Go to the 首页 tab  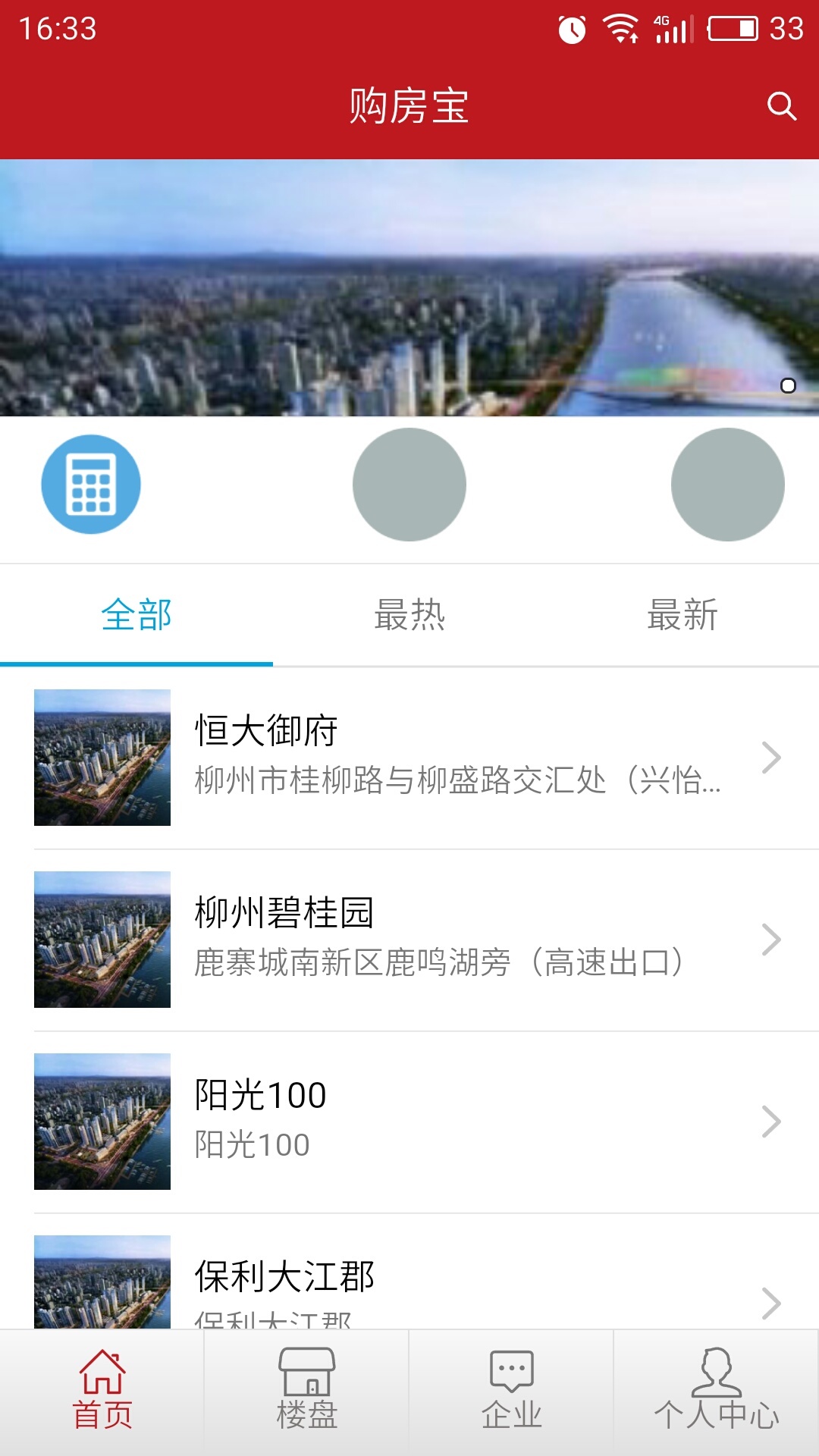pos(102,1392)
